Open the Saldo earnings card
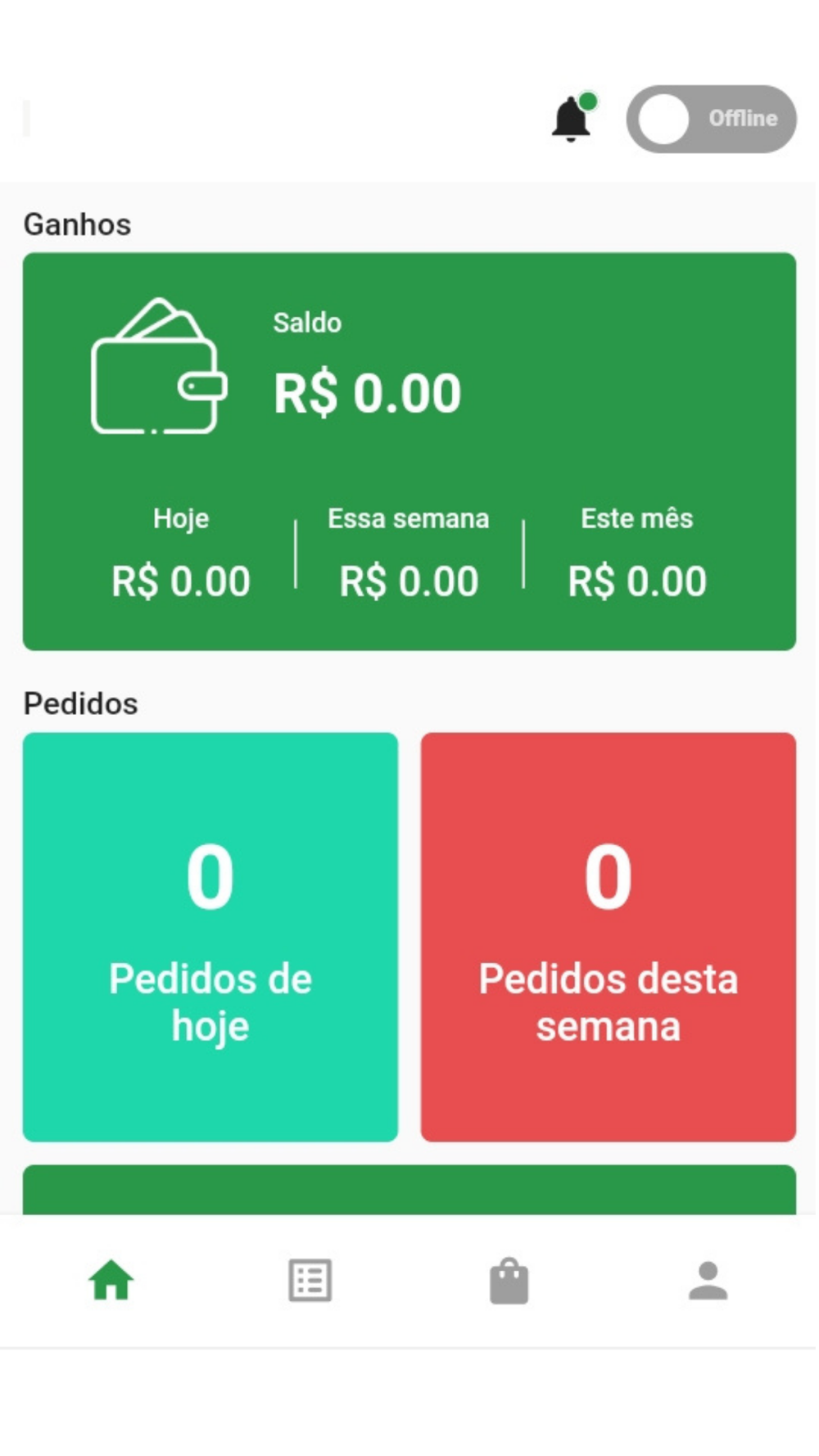 click(x=409, y=450)
